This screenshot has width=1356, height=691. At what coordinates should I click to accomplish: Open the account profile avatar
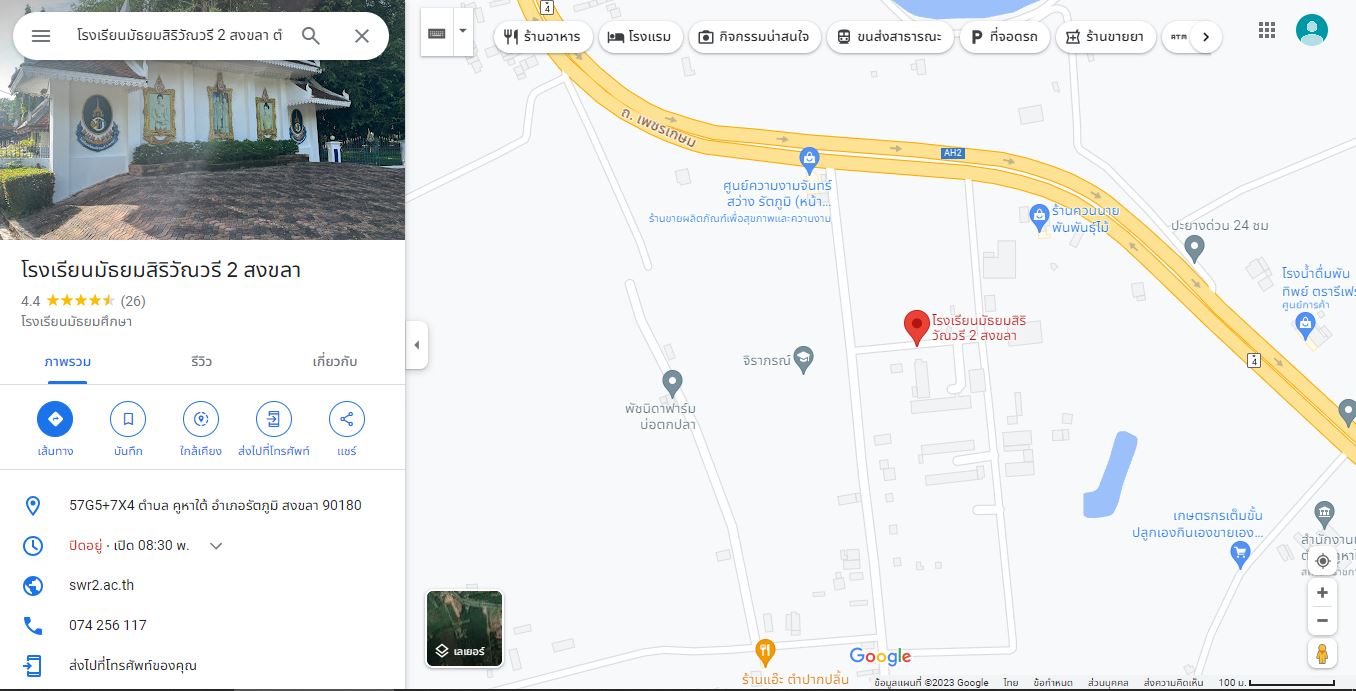(x=1312, y=30)
